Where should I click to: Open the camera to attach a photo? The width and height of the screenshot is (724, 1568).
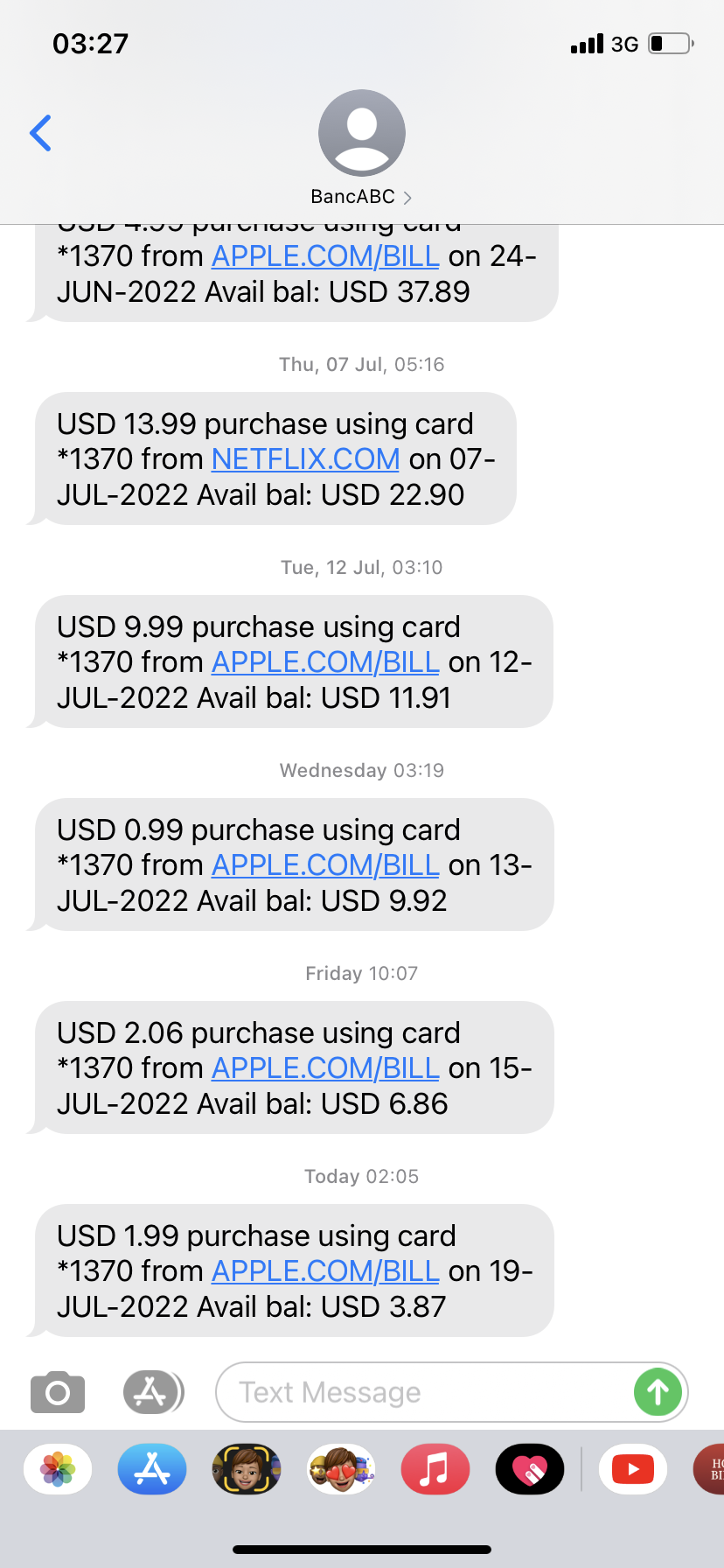58,1391
